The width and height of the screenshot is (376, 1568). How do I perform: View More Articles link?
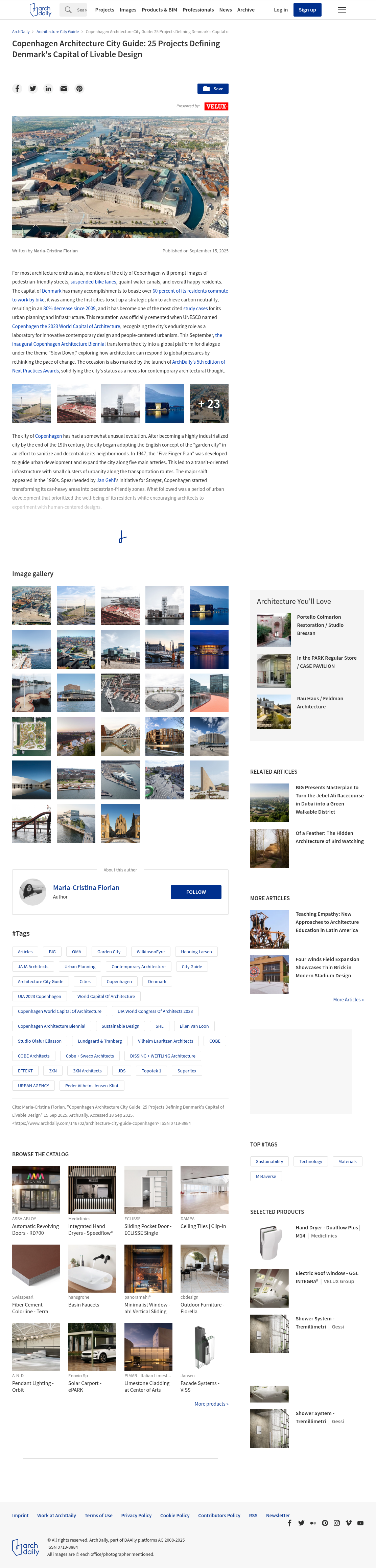[348, 999]
